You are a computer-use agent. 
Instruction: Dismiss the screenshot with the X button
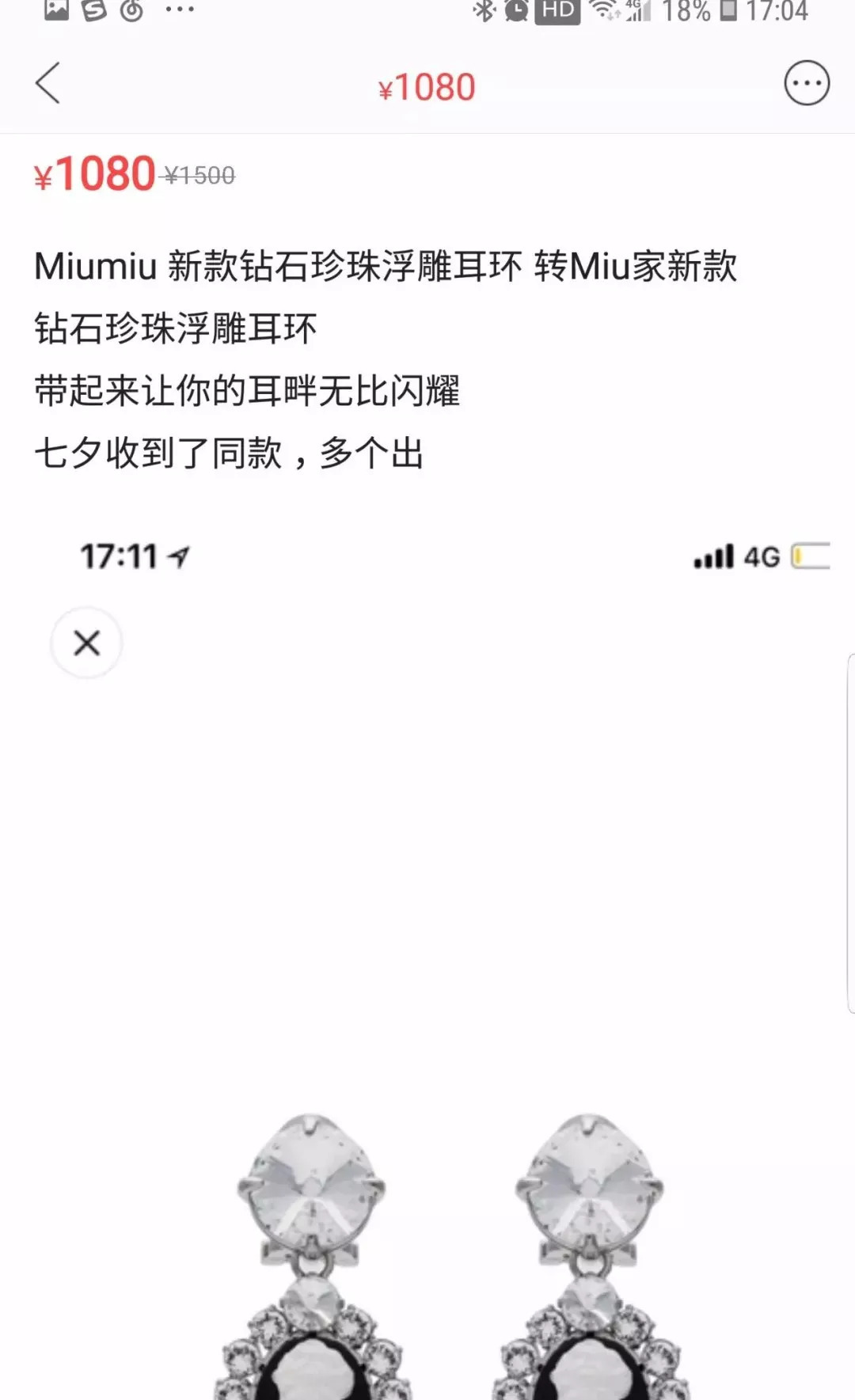[x=87, y=643]
